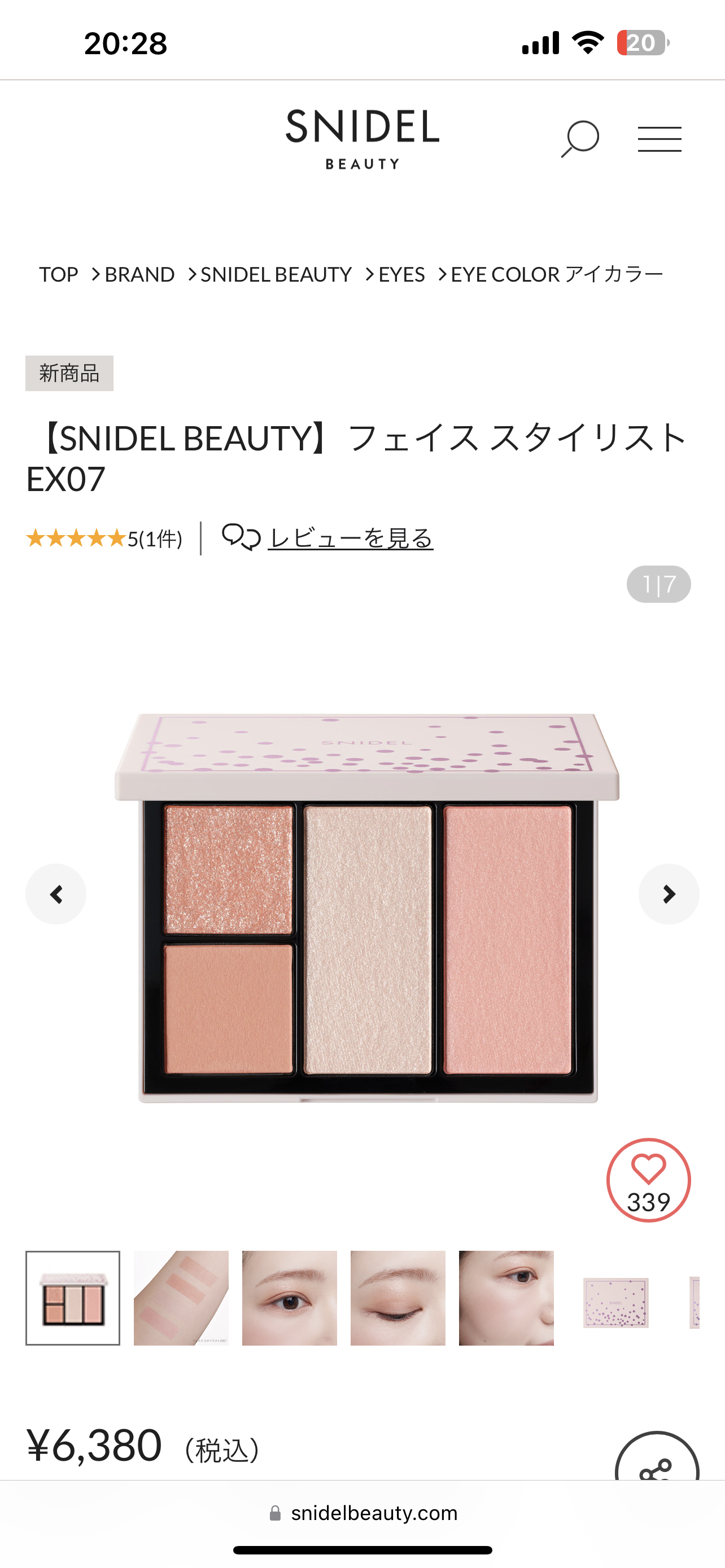Select the palette thumbnail image

(72, 1298)
